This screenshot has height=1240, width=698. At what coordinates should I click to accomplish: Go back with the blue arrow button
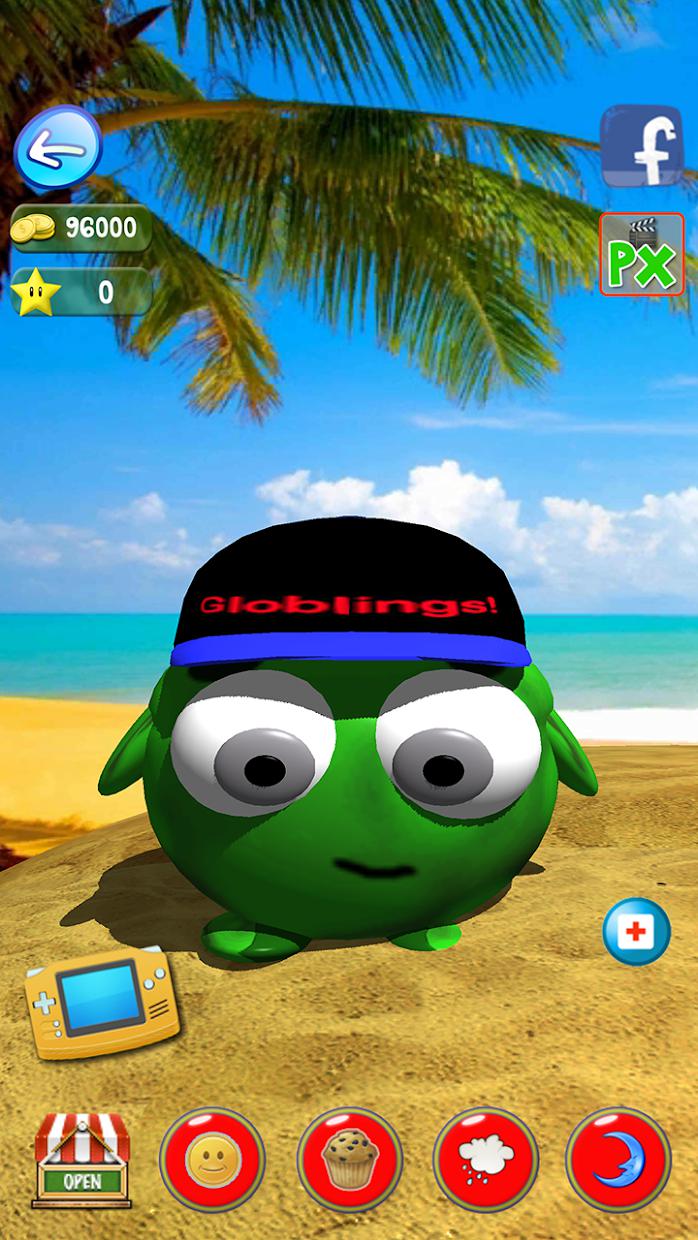click(x=58, y=149)
